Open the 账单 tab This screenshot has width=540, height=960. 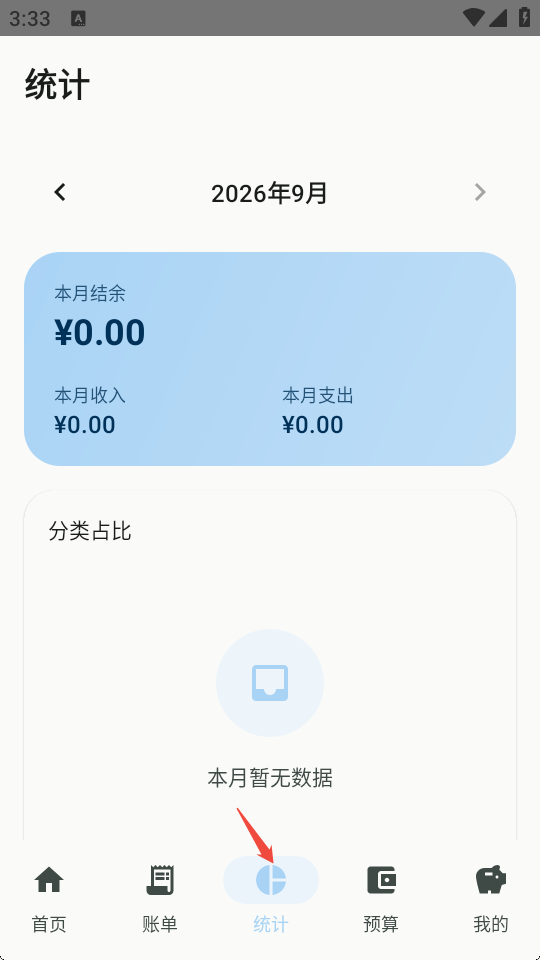[160, 898]
